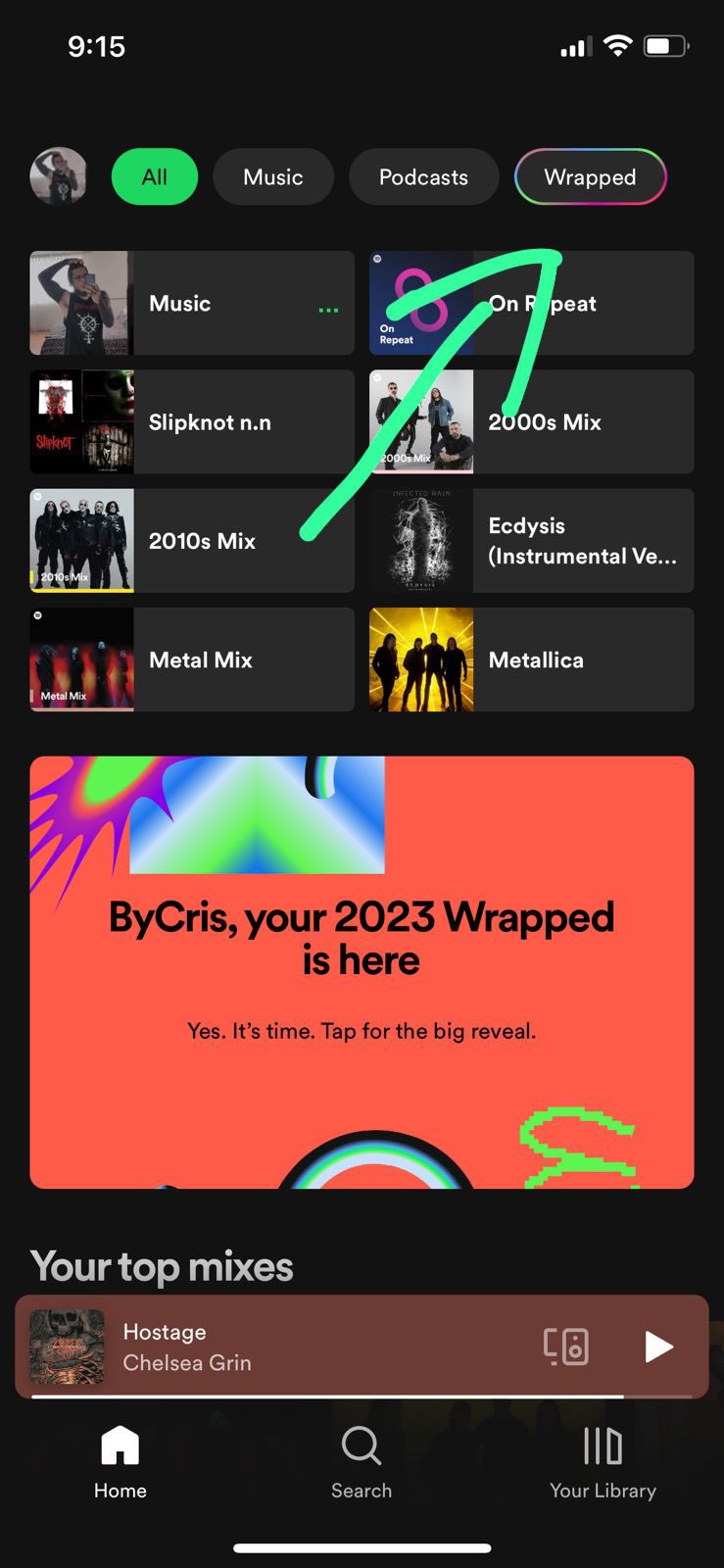Open the Music playlist tile
This screenshot has width=724, height=1568.
(192, 303)
